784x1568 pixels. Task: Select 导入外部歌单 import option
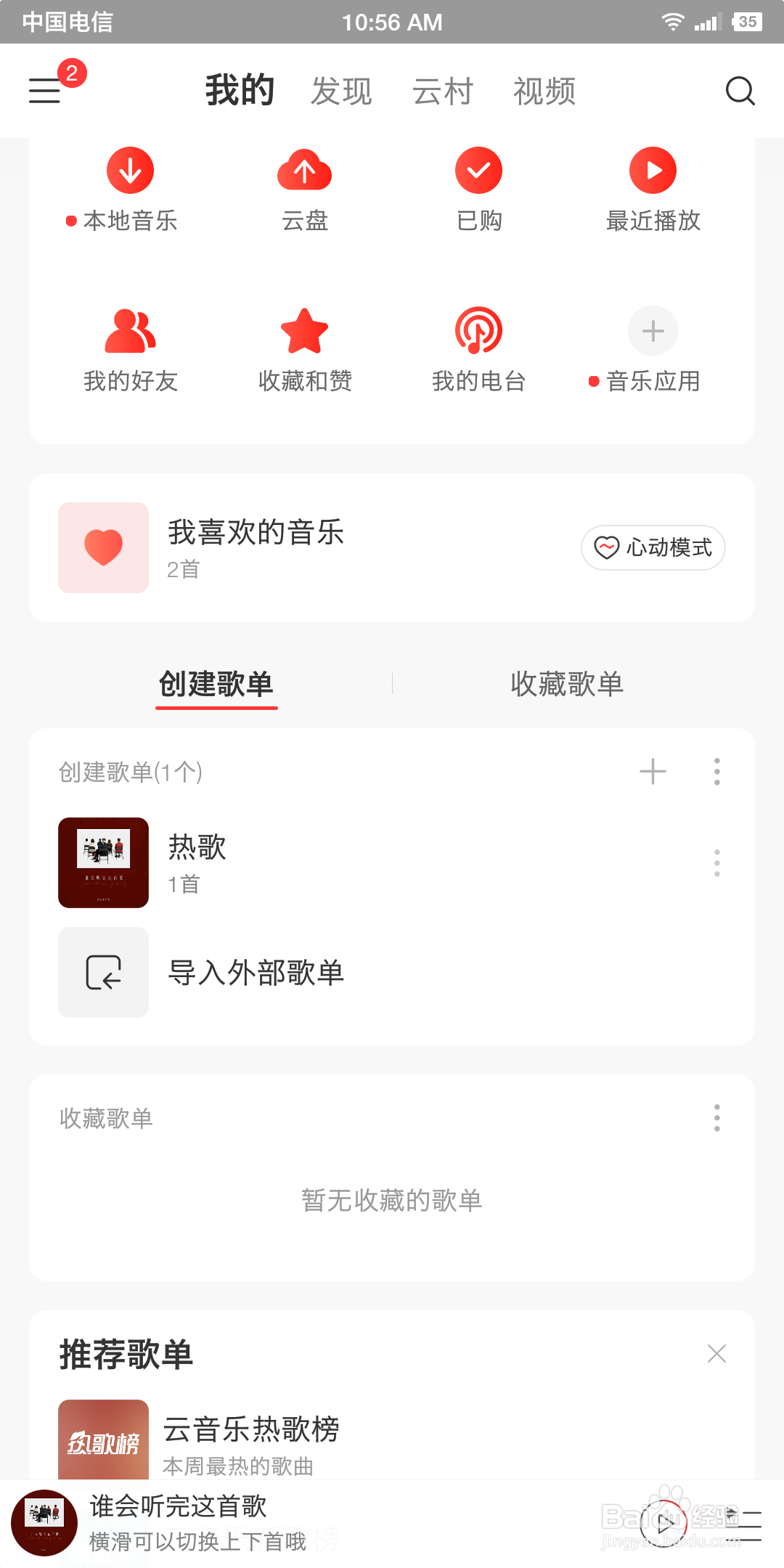(254, 973)
